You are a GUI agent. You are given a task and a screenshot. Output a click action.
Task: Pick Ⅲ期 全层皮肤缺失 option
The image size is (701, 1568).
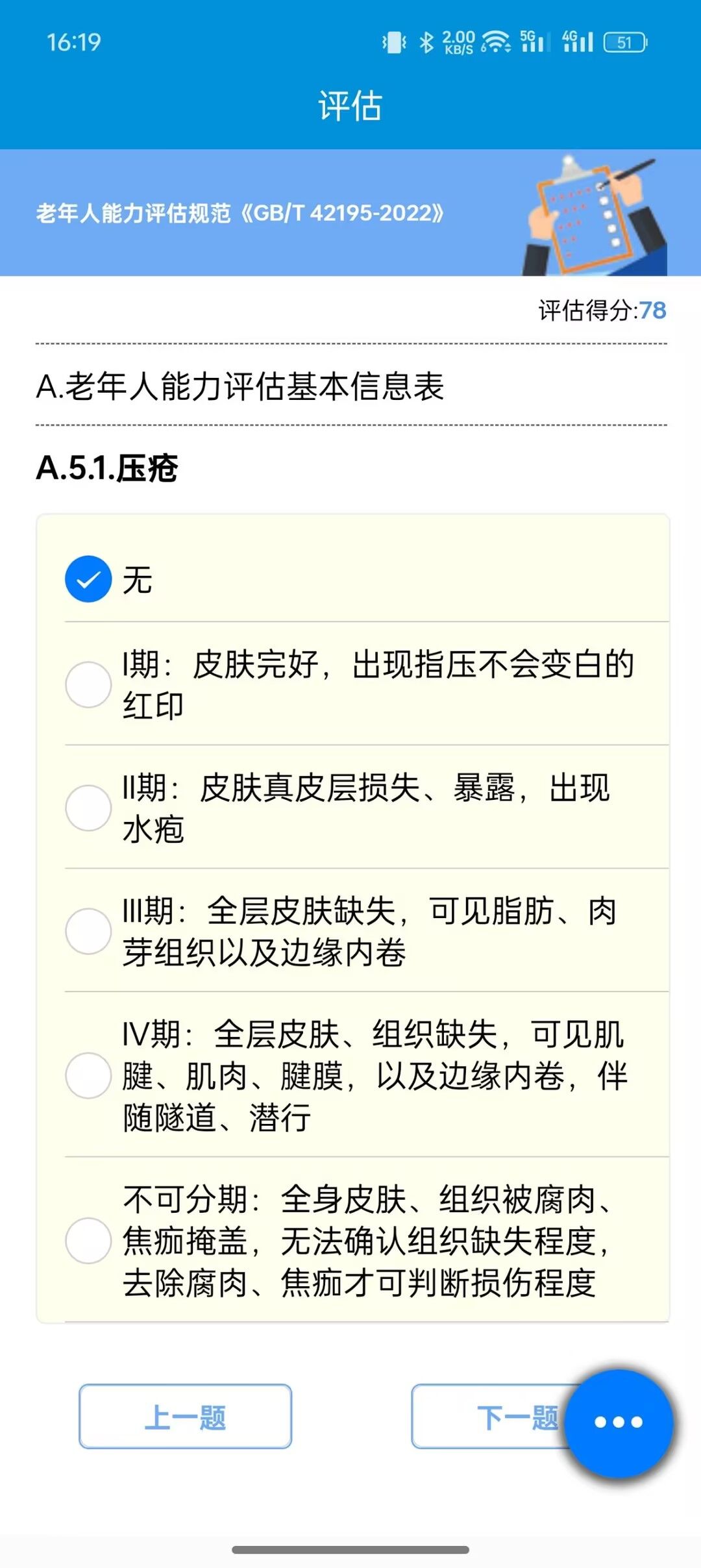tap(88, 931)
